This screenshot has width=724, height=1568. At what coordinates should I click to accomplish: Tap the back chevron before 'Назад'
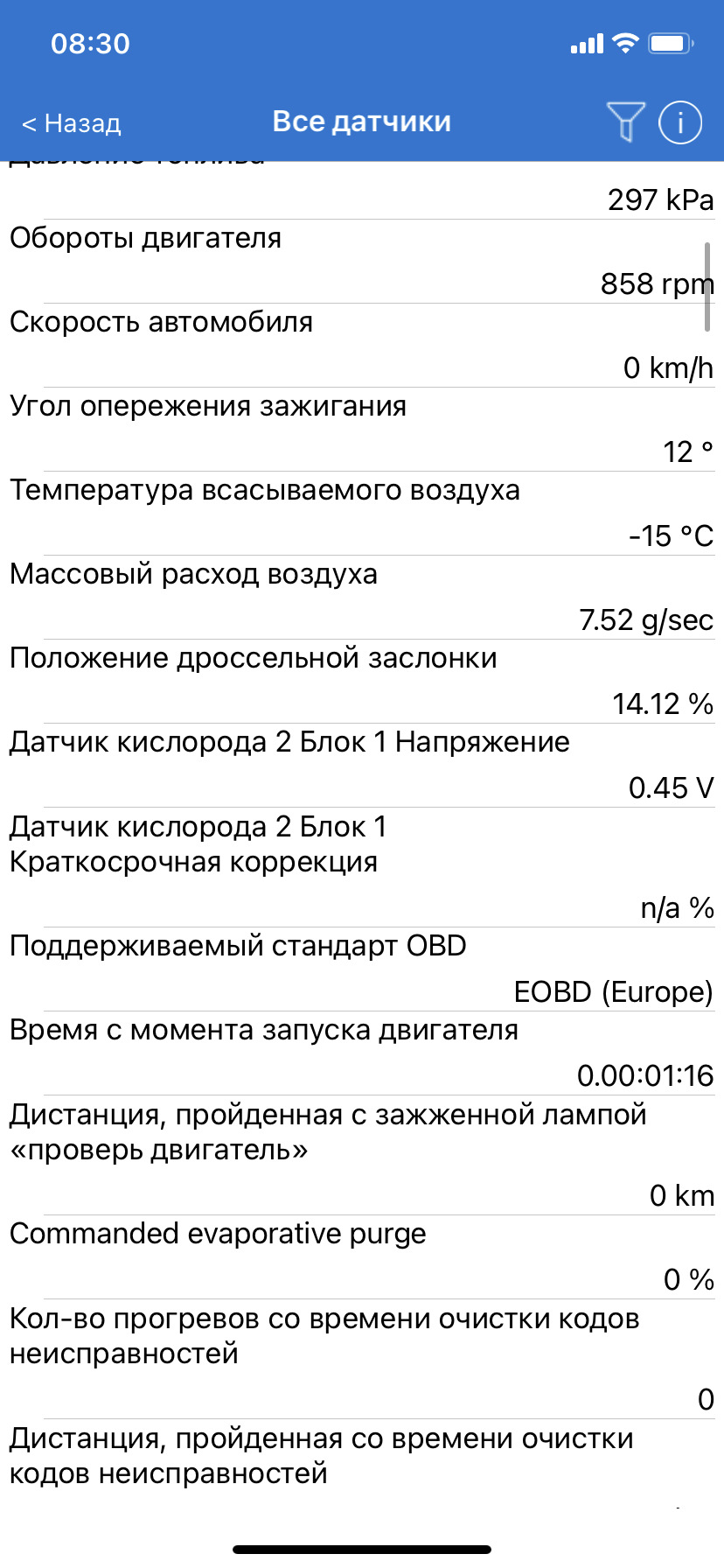29,122
